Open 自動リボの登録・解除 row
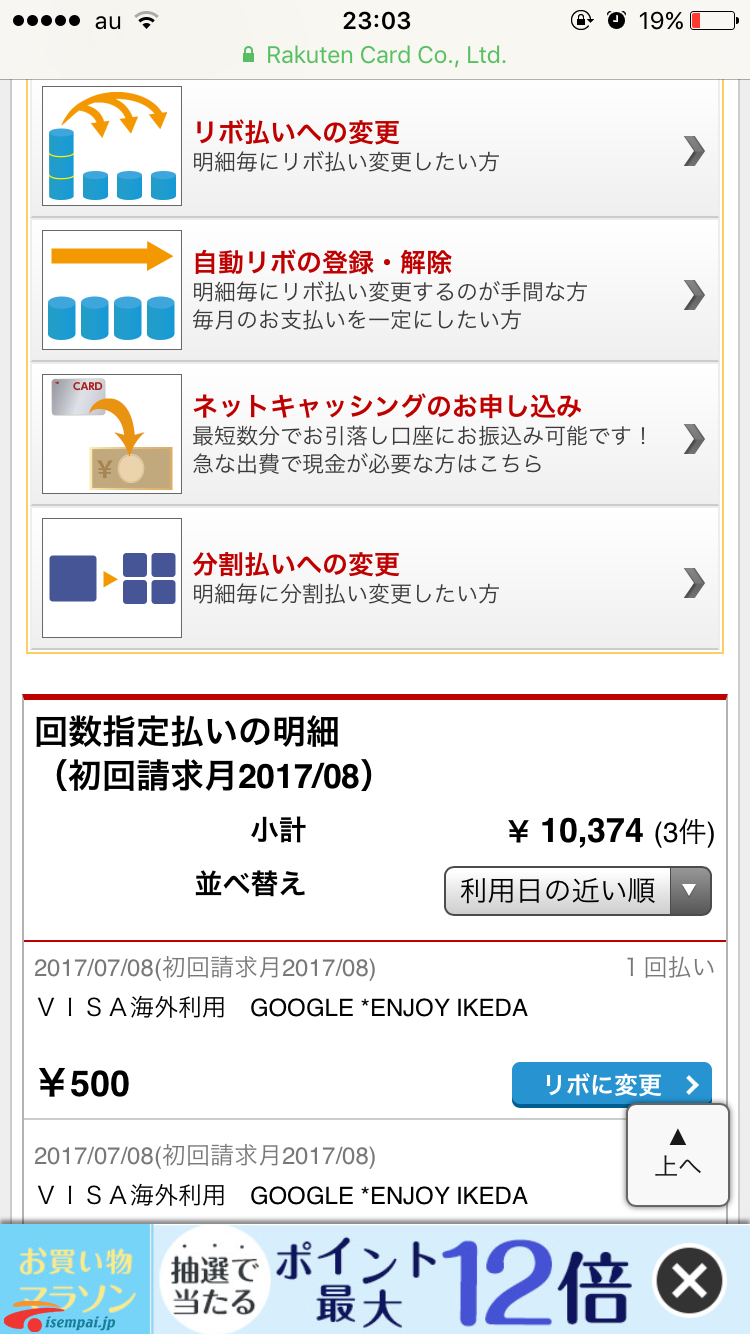 pyautogui.click(x=375, y=291)
